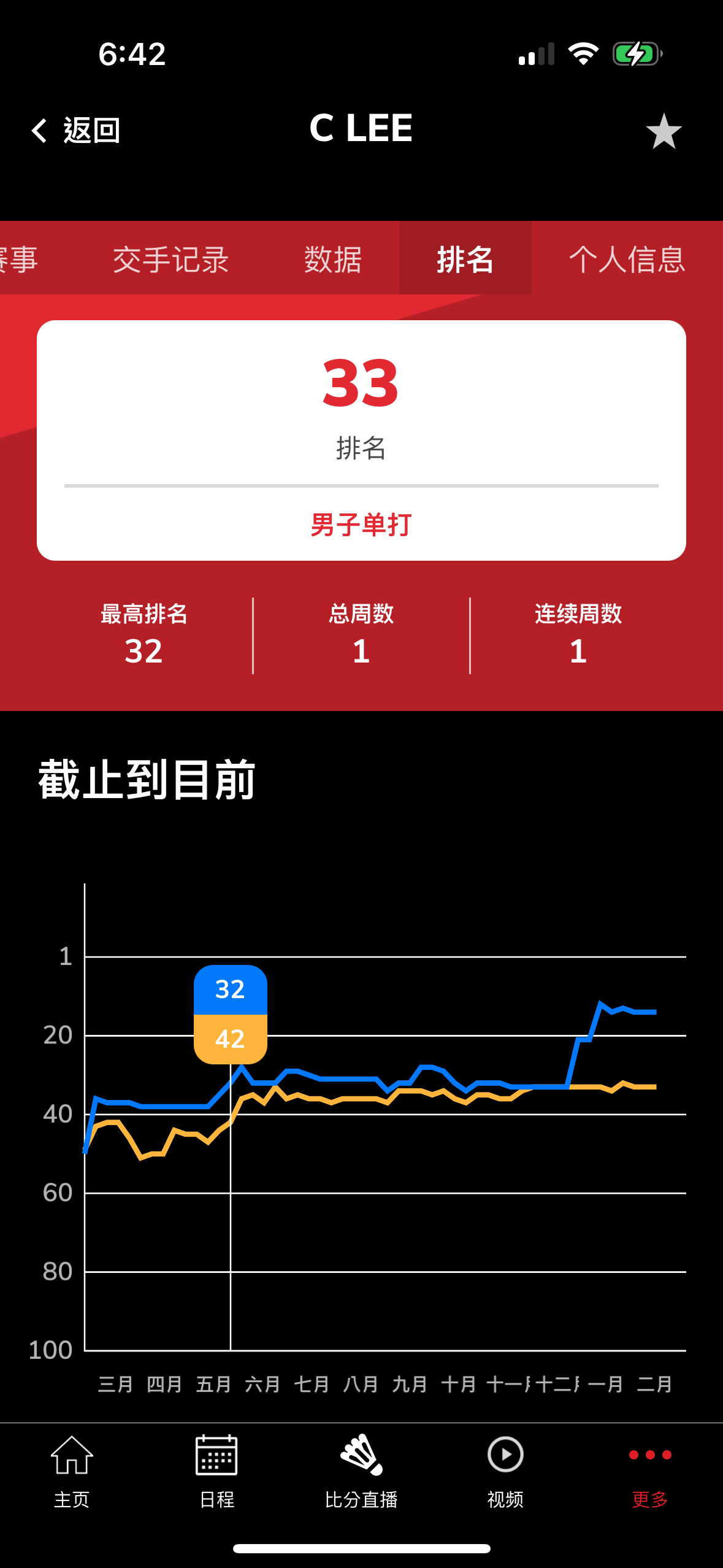Open the partially visible 赛事 tab
The height and width of the screenshot is (1568, 723).
[x=18, y=259]
